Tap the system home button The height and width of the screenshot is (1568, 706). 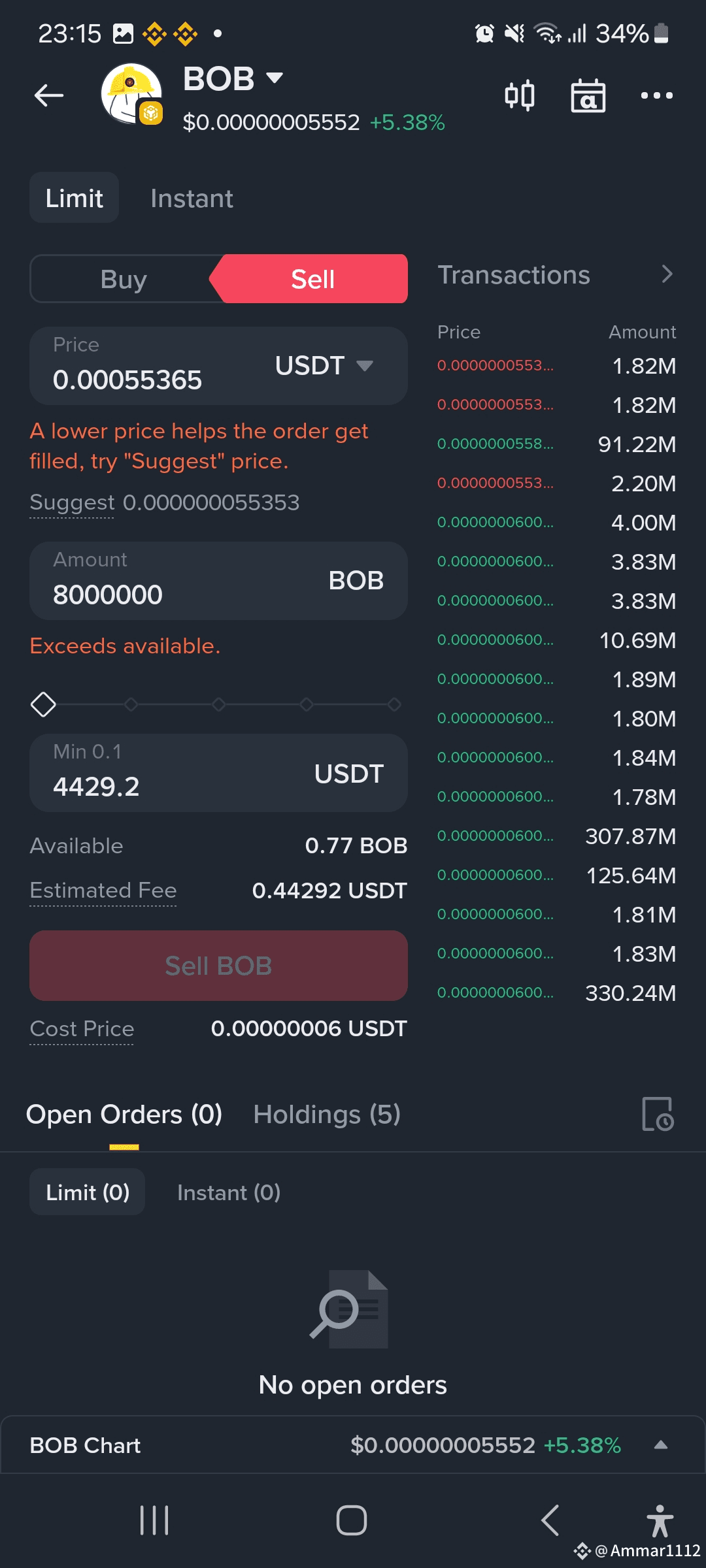[x=352, y=1520]
